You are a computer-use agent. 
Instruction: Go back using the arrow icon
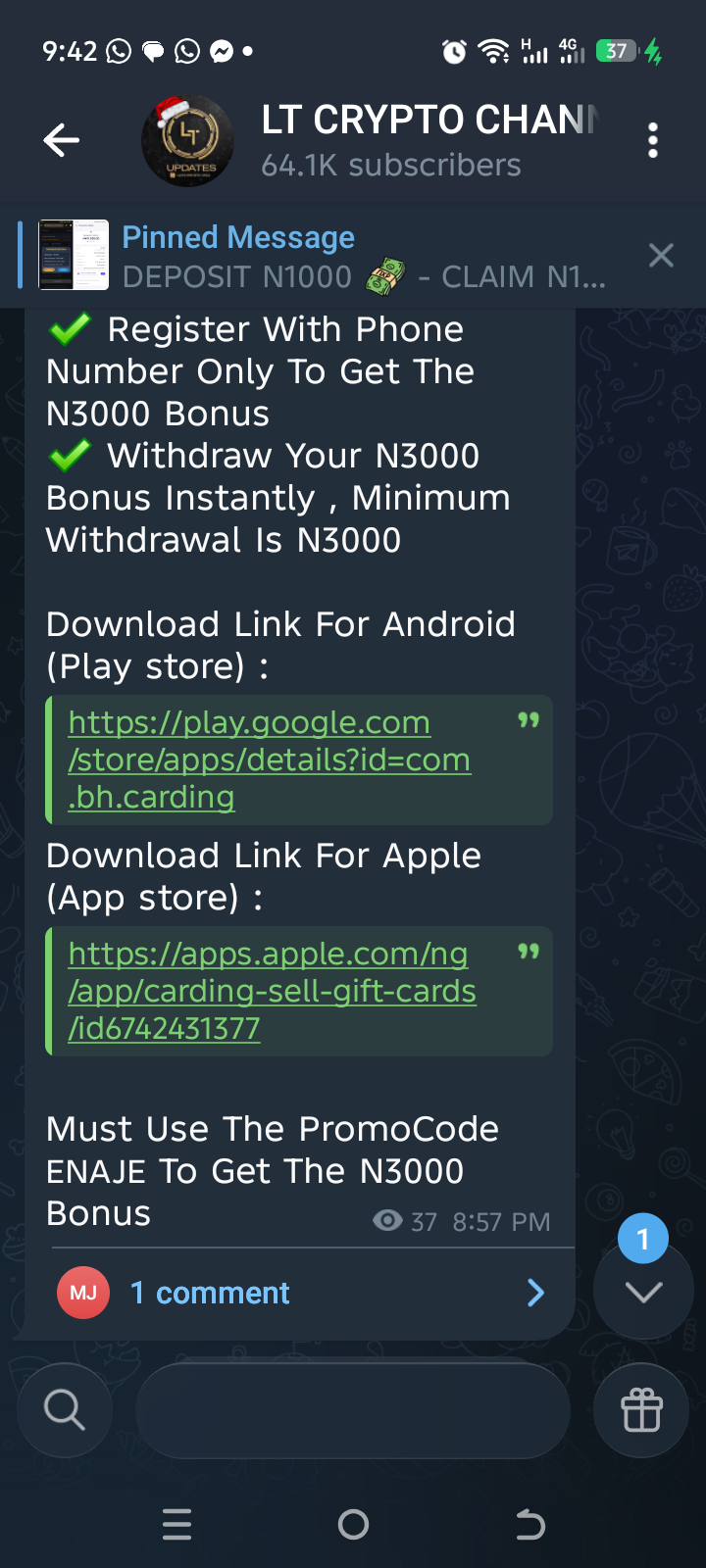(61, 140)
